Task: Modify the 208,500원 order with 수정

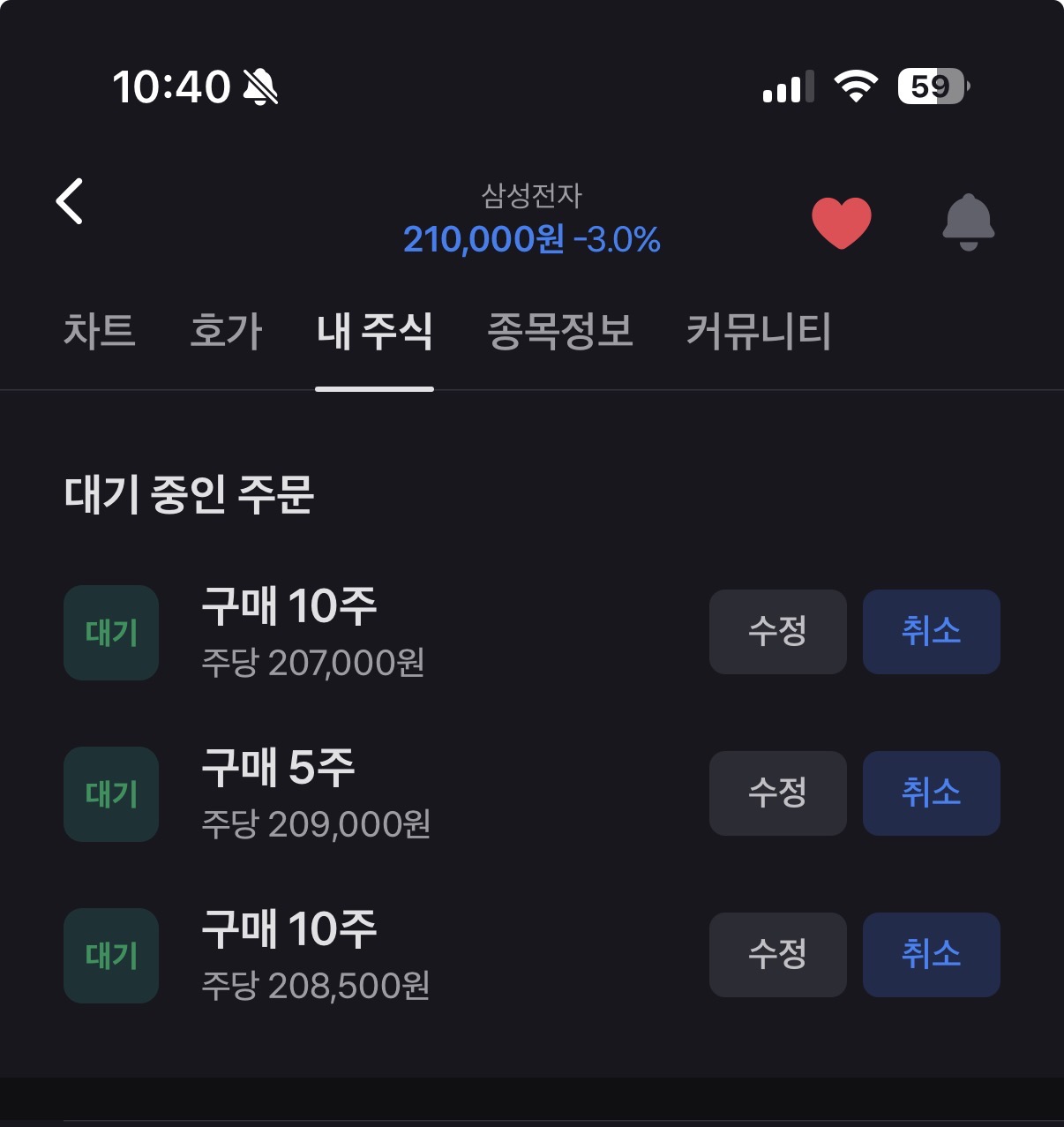Action: coord(777,955)
